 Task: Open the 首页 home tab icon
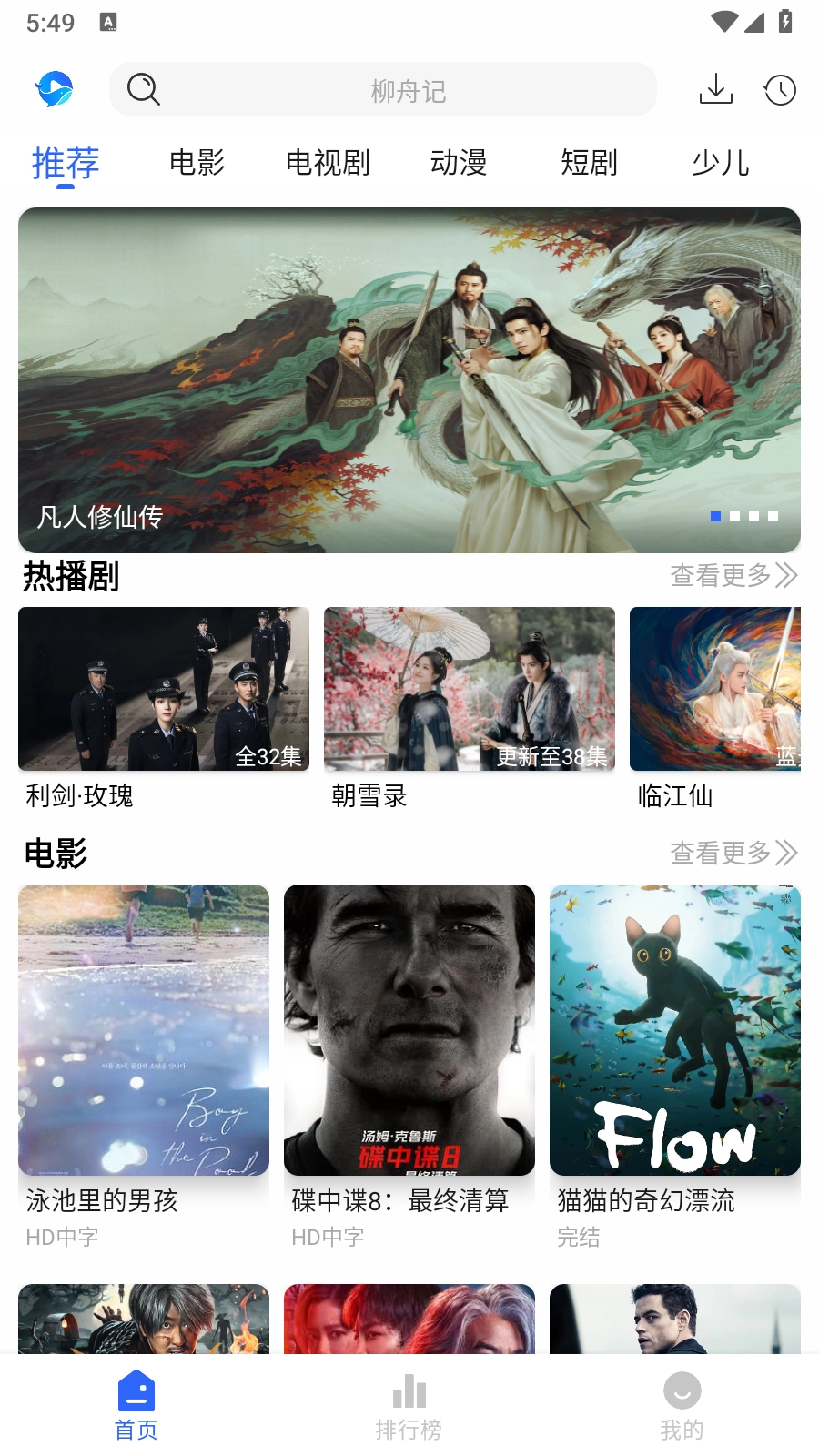click(136, 1390)
